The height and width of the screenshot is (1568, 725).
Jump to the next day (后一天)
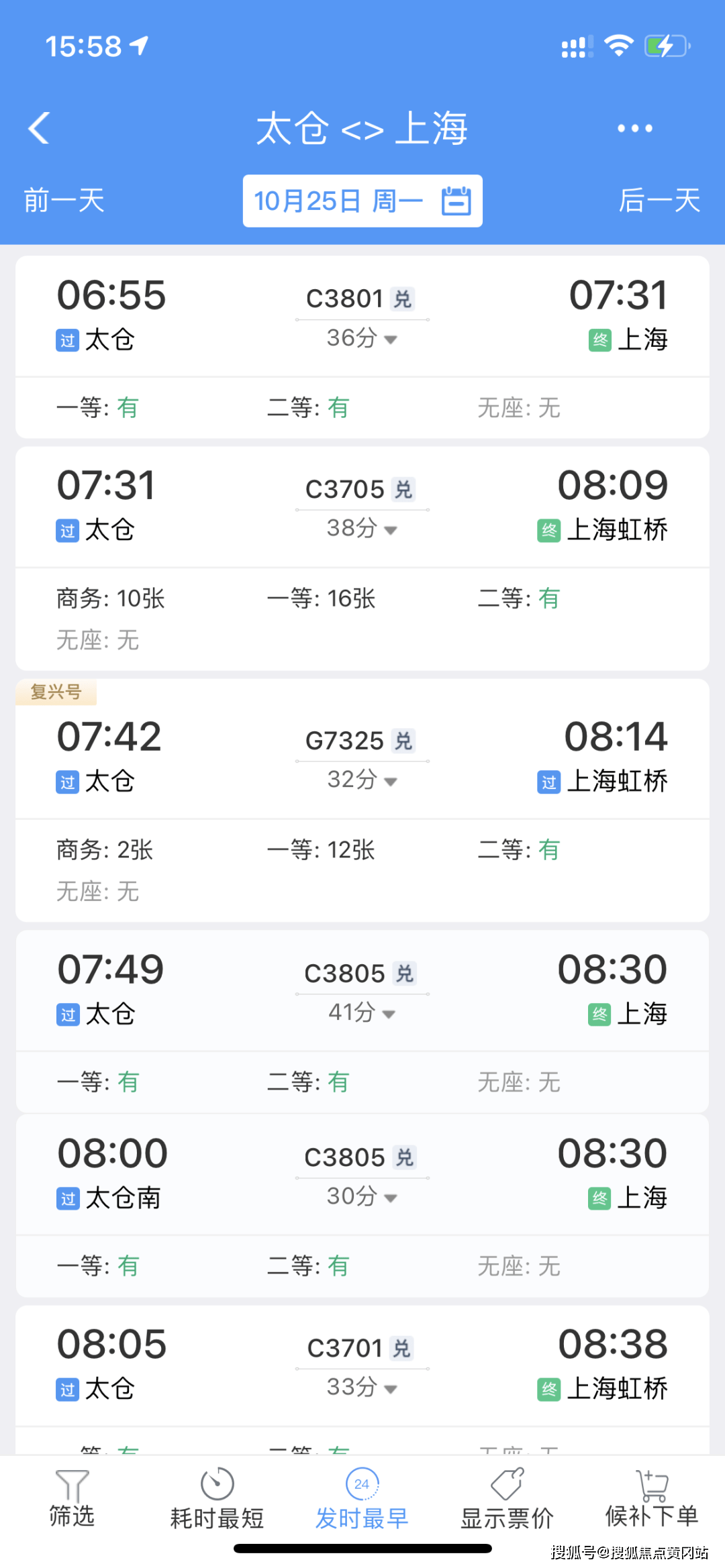tap(659, 201)
